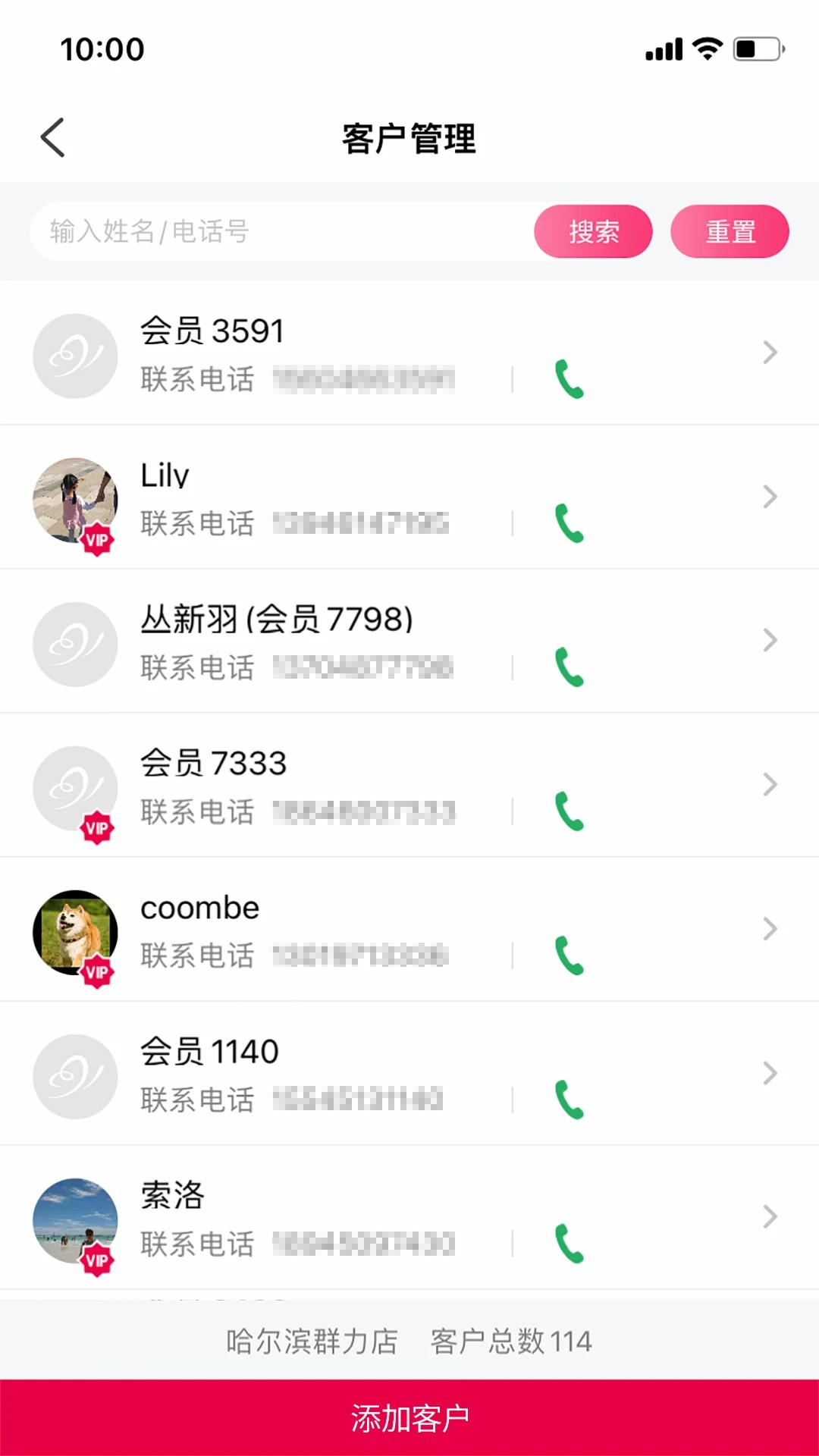The height and width of the screenshot is (1456, 819).
Task: Call customer 索洛
Action: tap(570, 1244)
